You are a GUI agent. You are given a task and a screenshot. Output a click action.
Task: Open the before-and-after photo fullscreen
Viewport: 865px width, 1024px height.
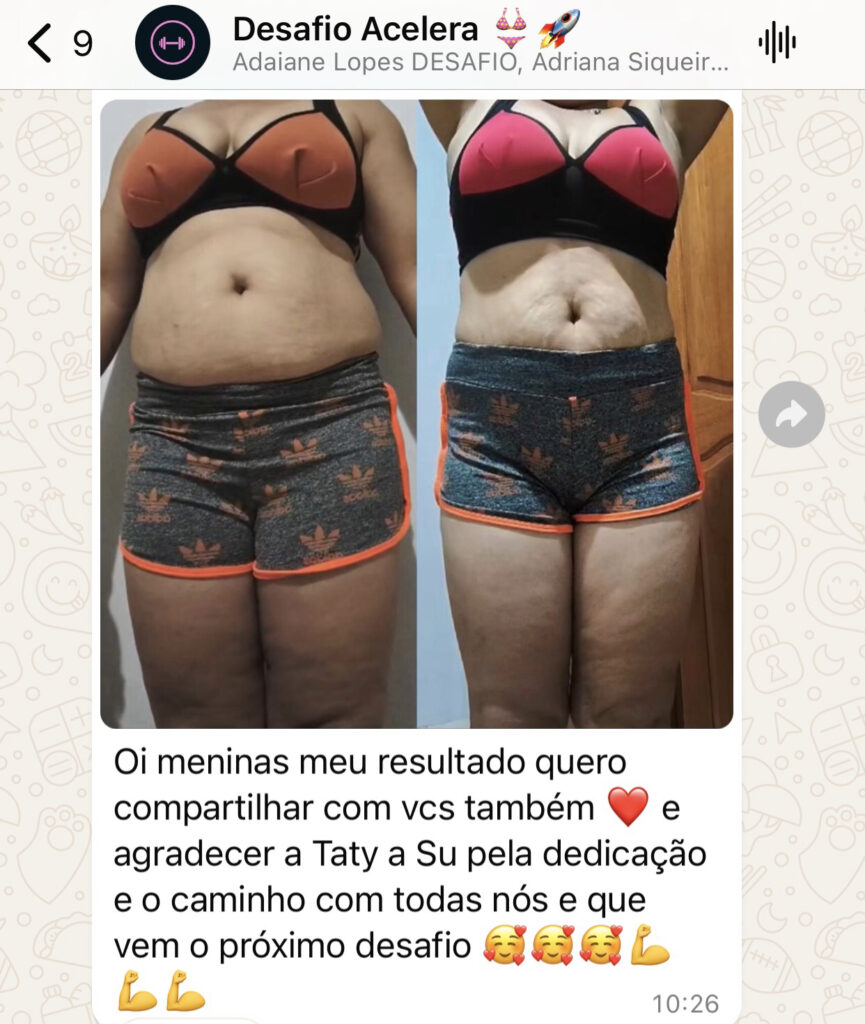(416, 412)
